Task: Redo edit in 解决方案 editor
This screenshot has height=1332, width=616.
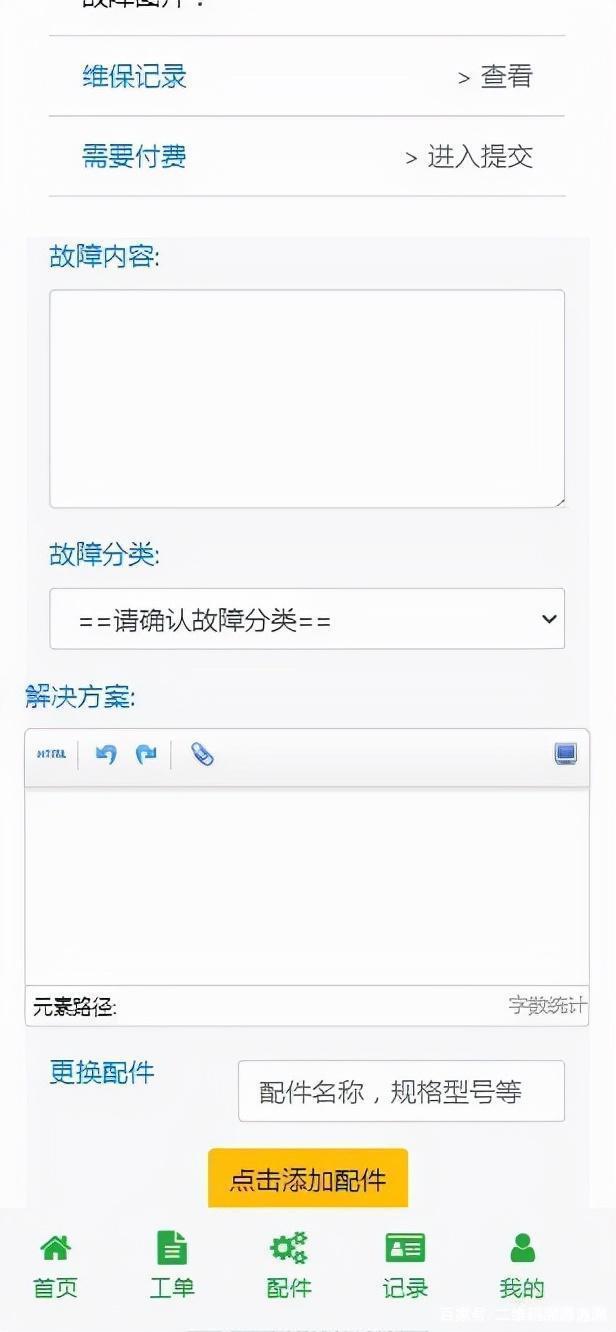Action: [147, 755]
